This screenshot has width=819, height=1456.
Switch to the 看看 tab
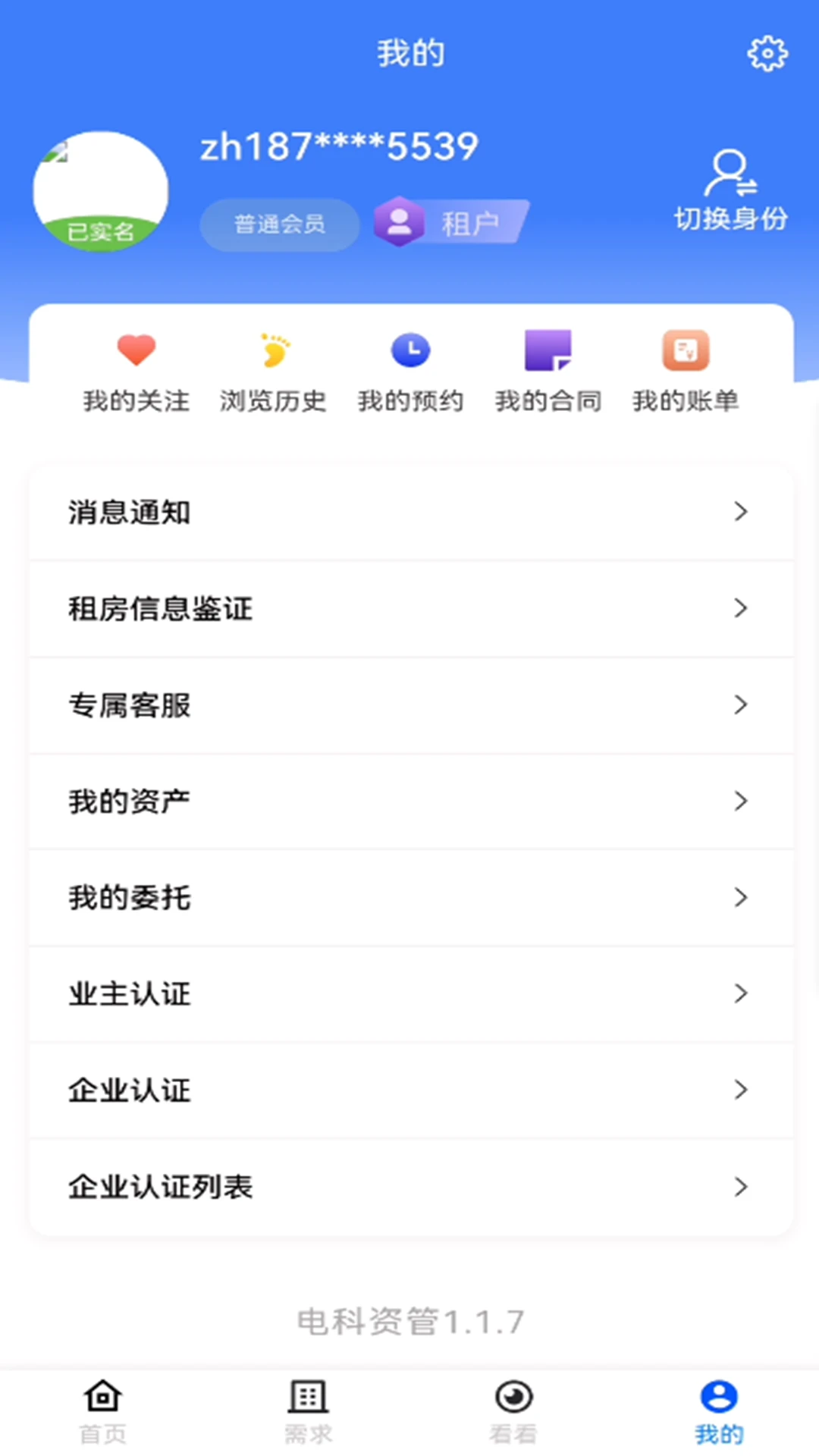pyautogui.click(x=512, y=1410)
